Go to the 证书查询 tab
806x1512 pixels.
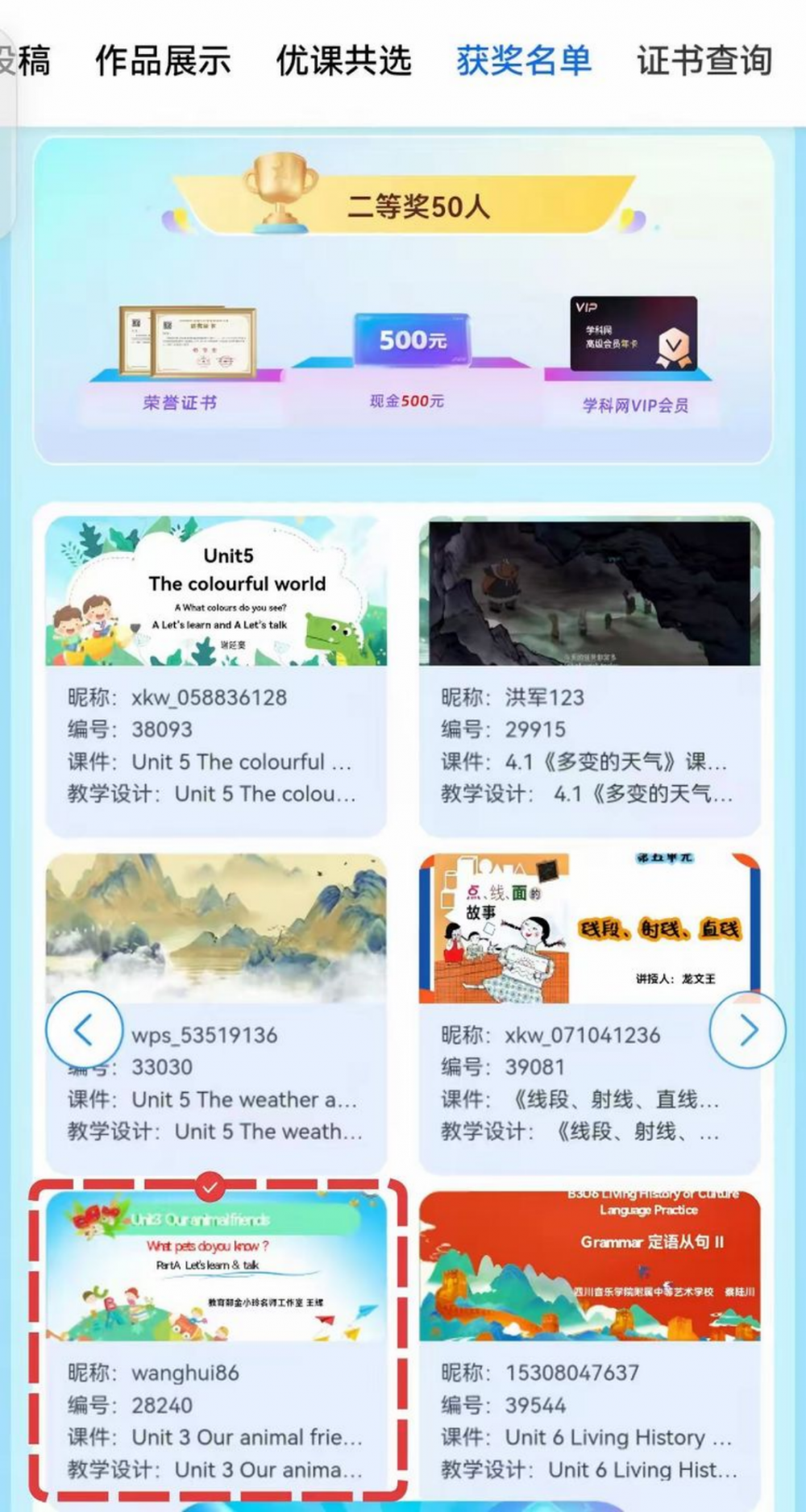click(x=704, y=61)
